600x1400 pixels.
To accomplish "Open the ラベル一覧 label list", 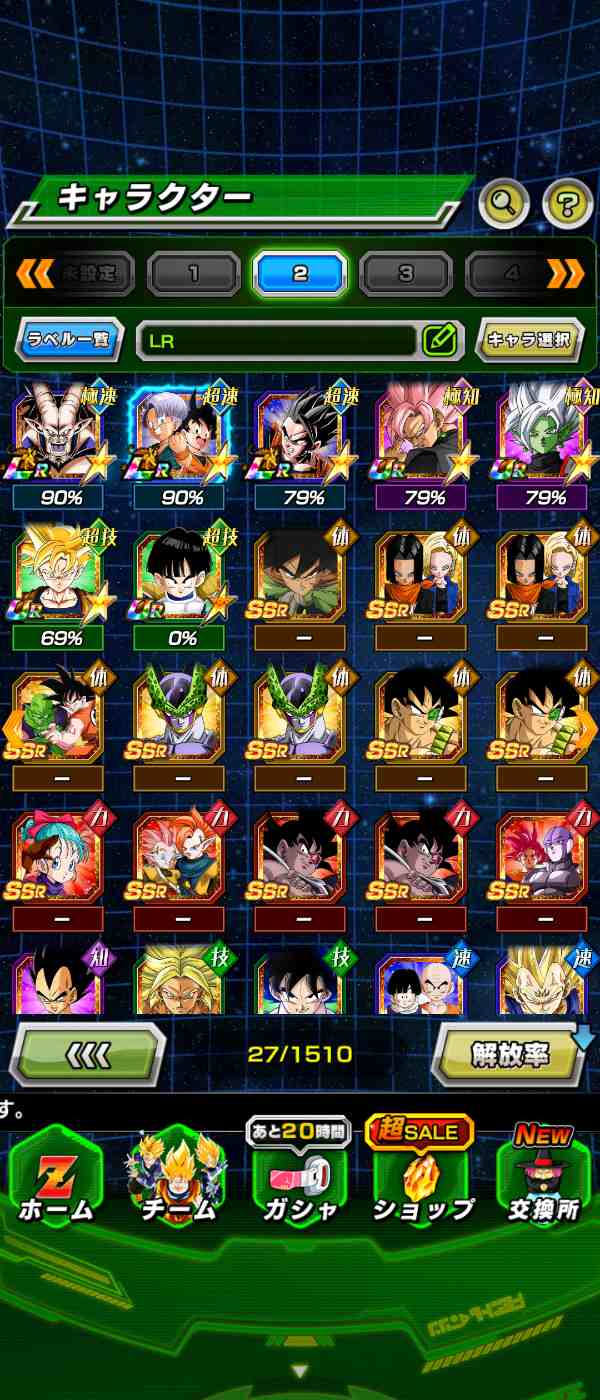I will (x=69, y=340).
